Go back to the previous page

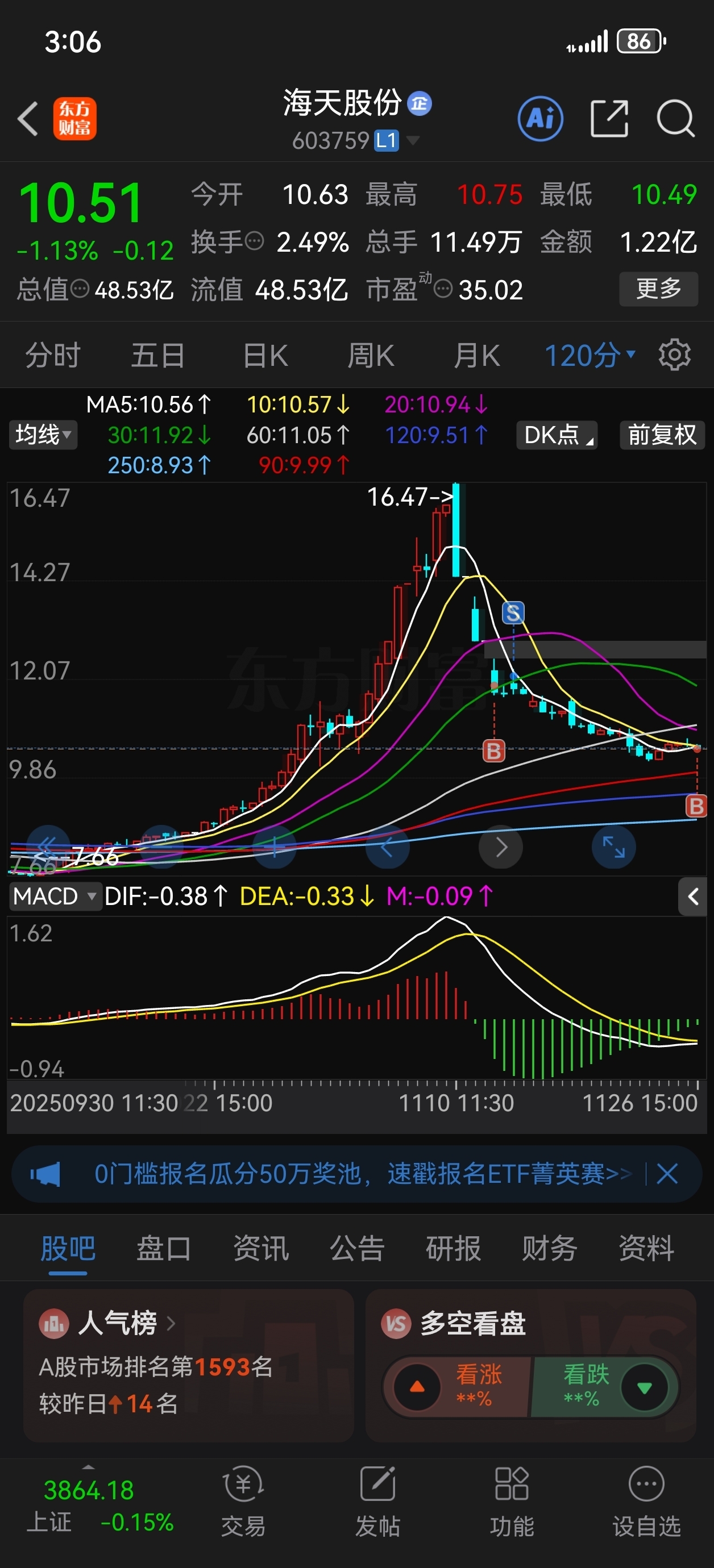point(28,119)
